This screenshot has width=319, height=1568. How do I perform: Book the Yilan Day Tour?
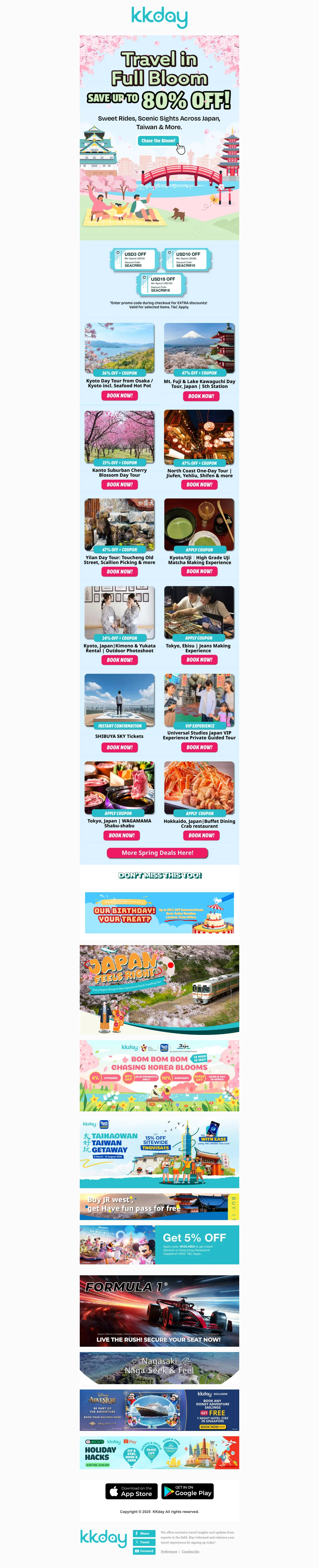(x=119, y=572)
